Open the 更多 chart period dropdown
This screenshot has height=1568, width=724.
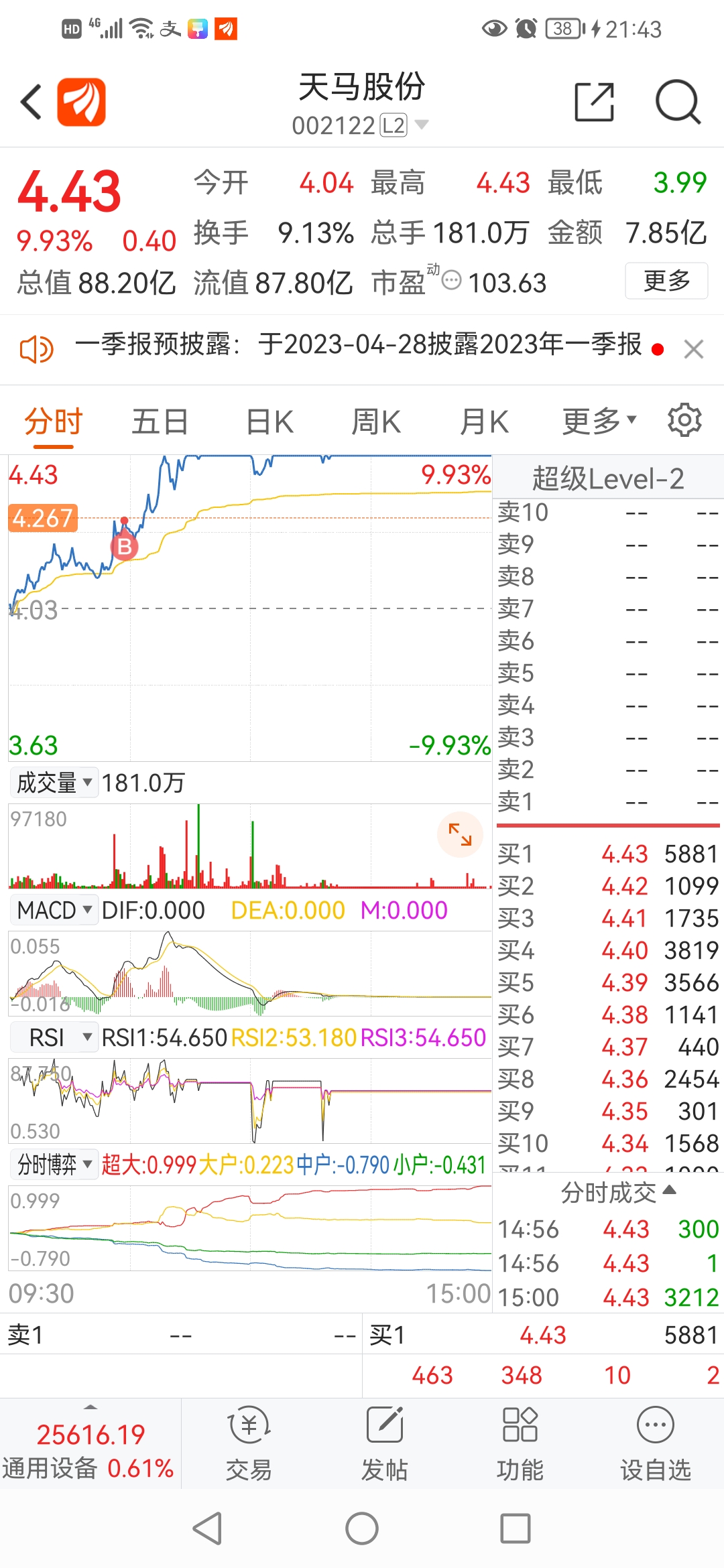pyautogui.click(x=599, y=421)
